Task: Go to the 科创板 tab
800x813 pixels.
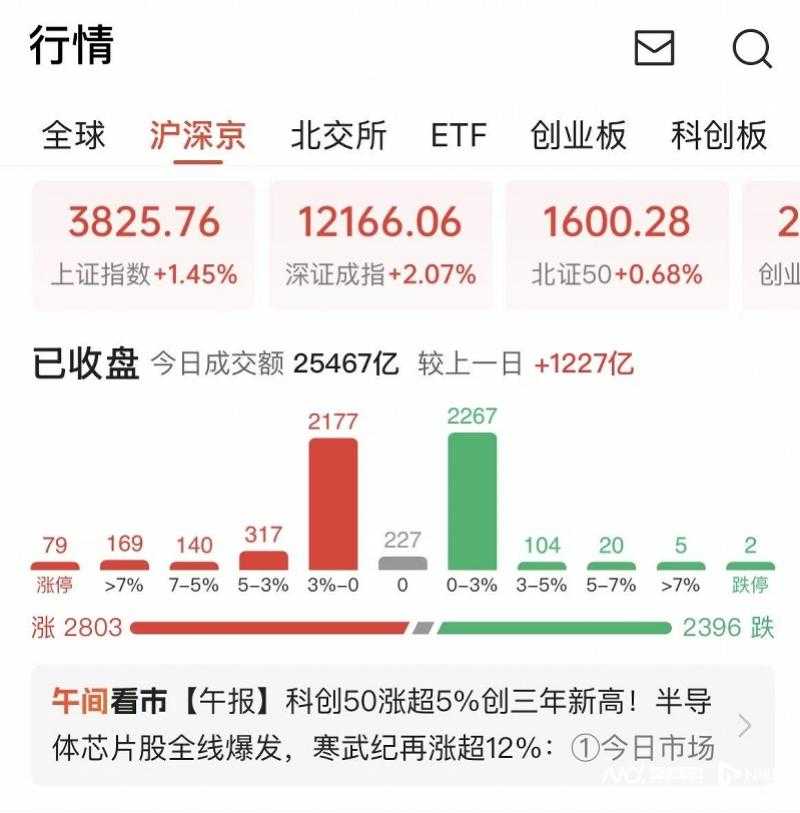Action: tap(718, 135)
